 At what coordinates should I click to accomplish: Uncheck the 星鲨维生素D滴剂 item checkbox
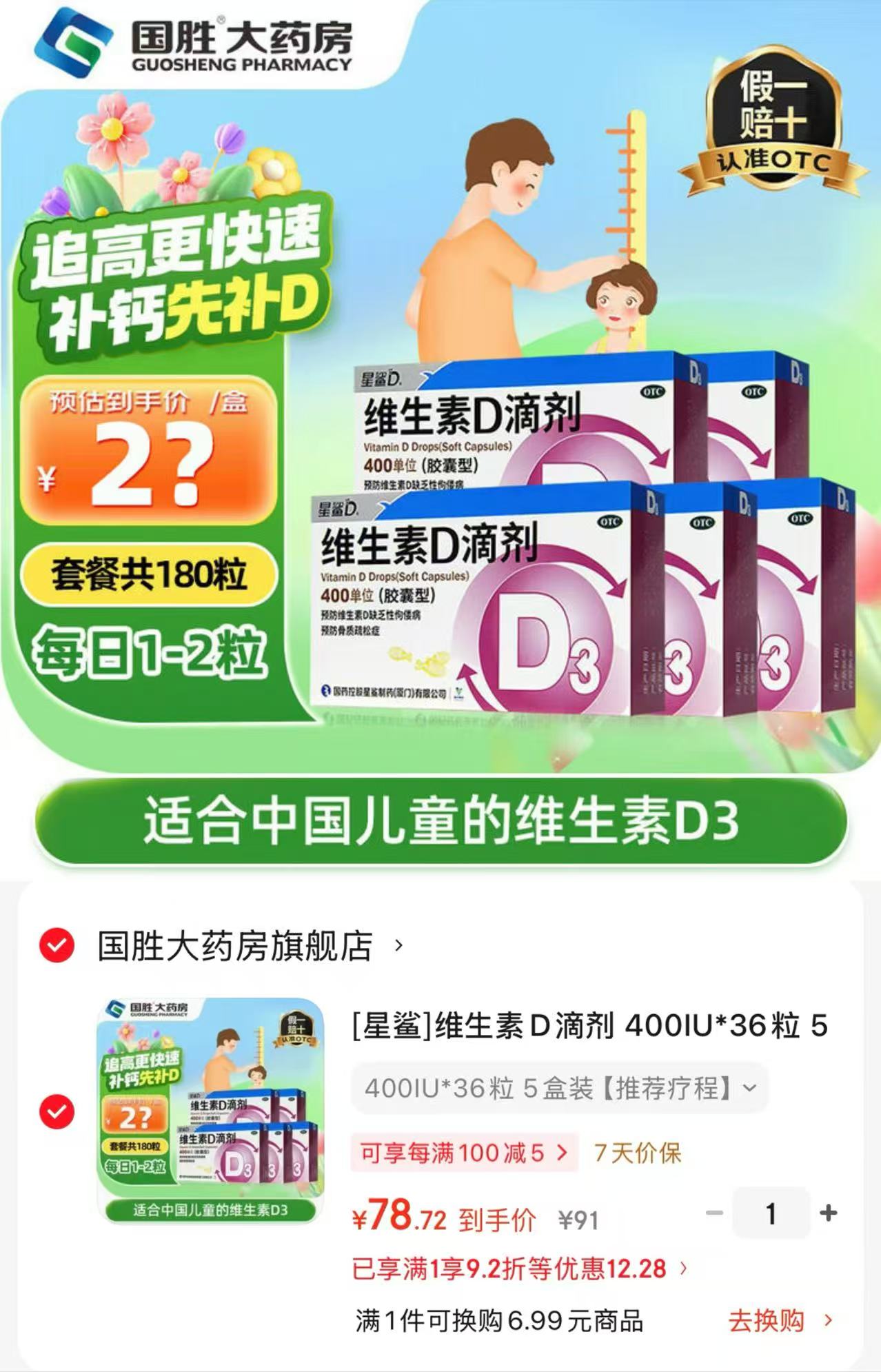57,1111
